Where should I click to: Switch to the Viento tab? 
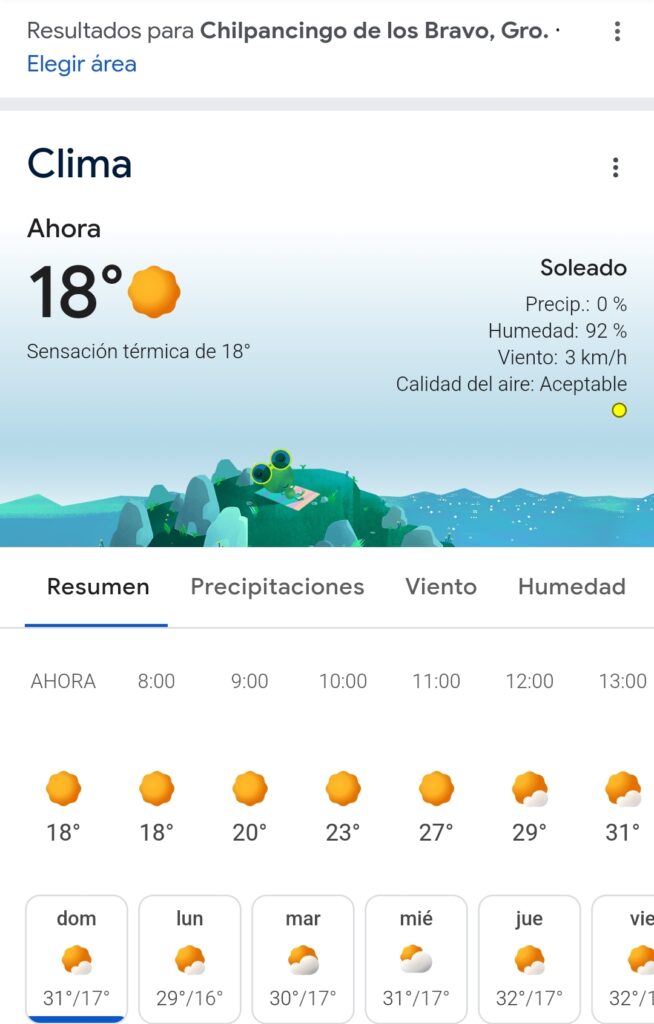(440, 587)
